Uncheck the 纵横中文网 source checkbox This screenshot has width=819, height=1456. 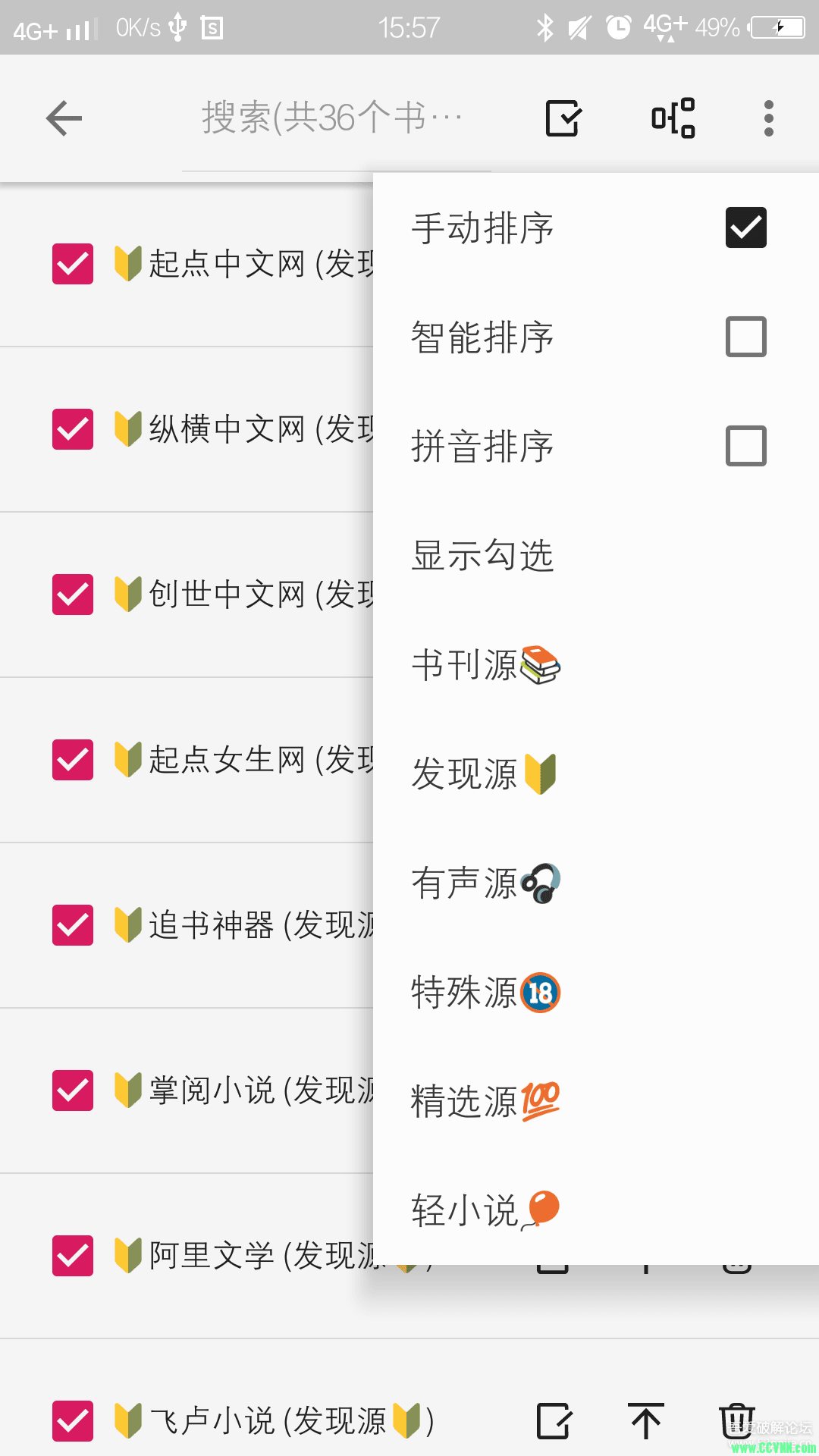point(73,429)
